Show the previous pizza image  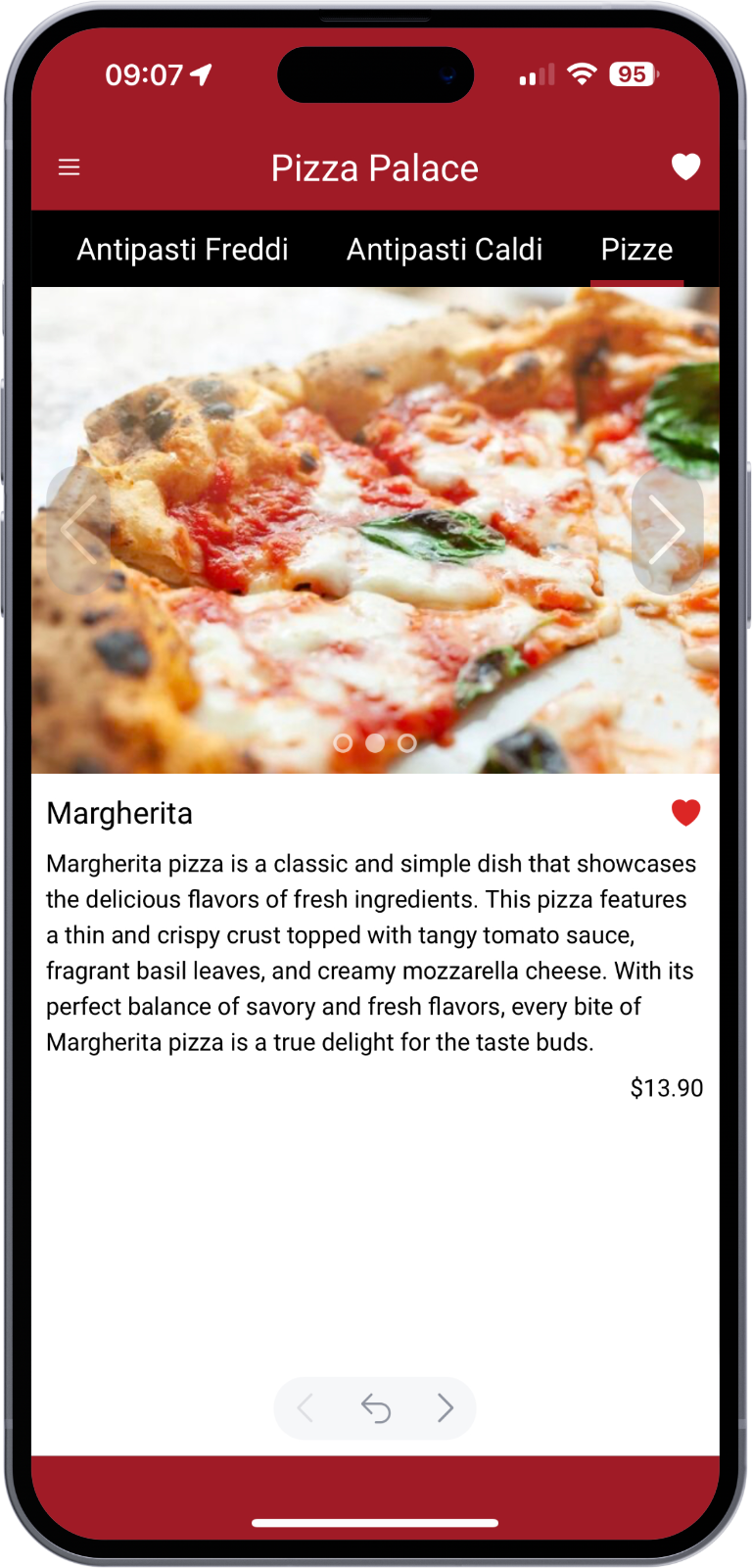point(78,530)
